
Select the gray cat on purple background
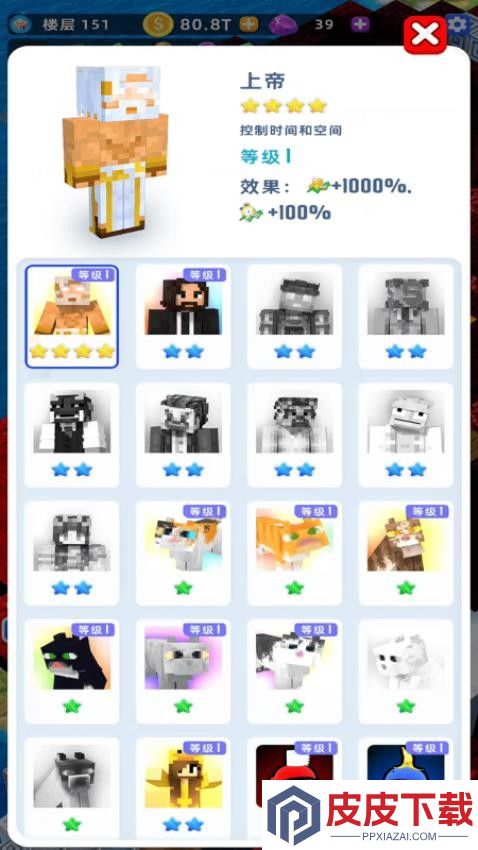tap(183, 671)
